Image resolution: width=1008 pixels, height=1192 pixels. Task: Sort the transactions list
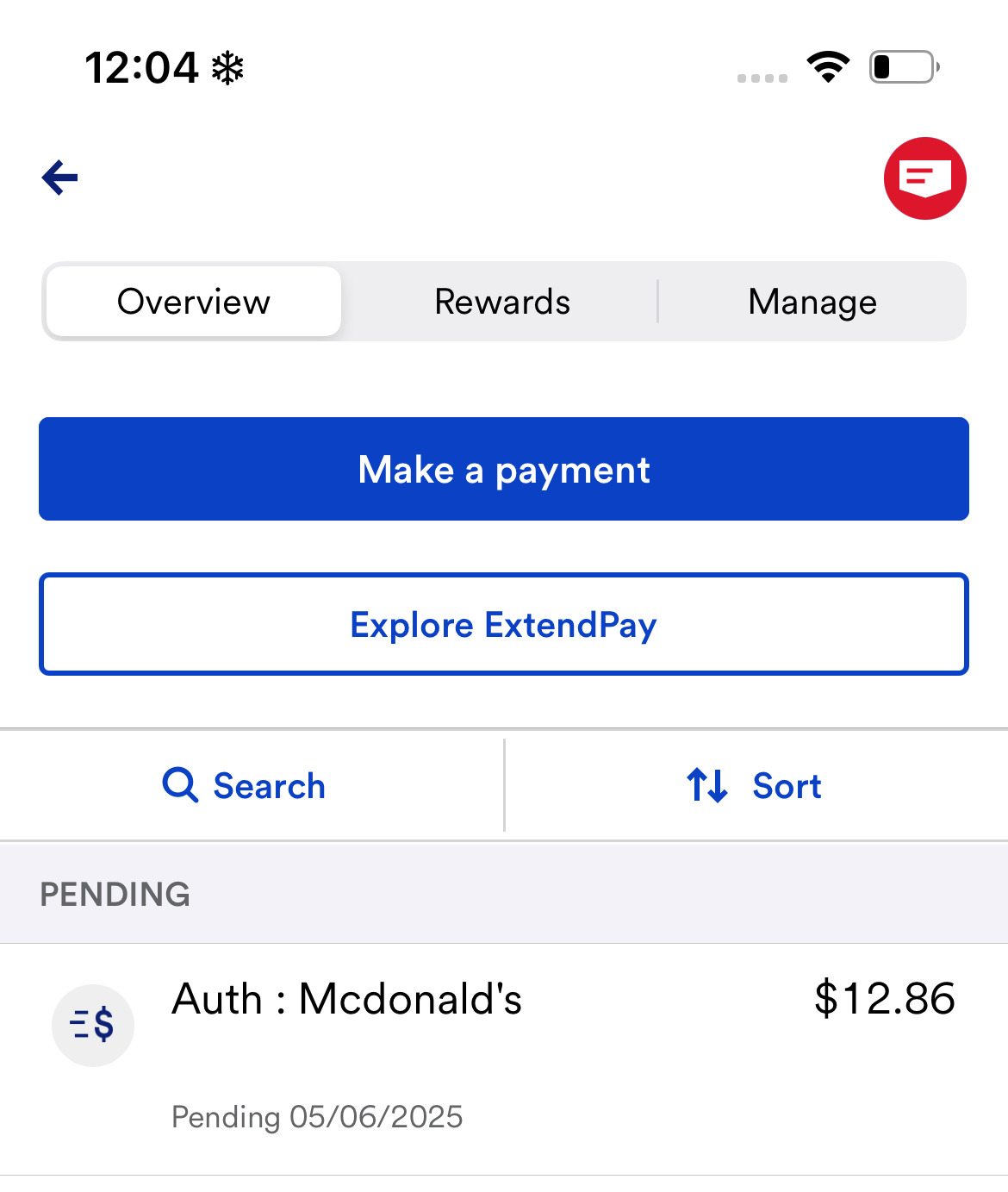[x=755, y=785]
